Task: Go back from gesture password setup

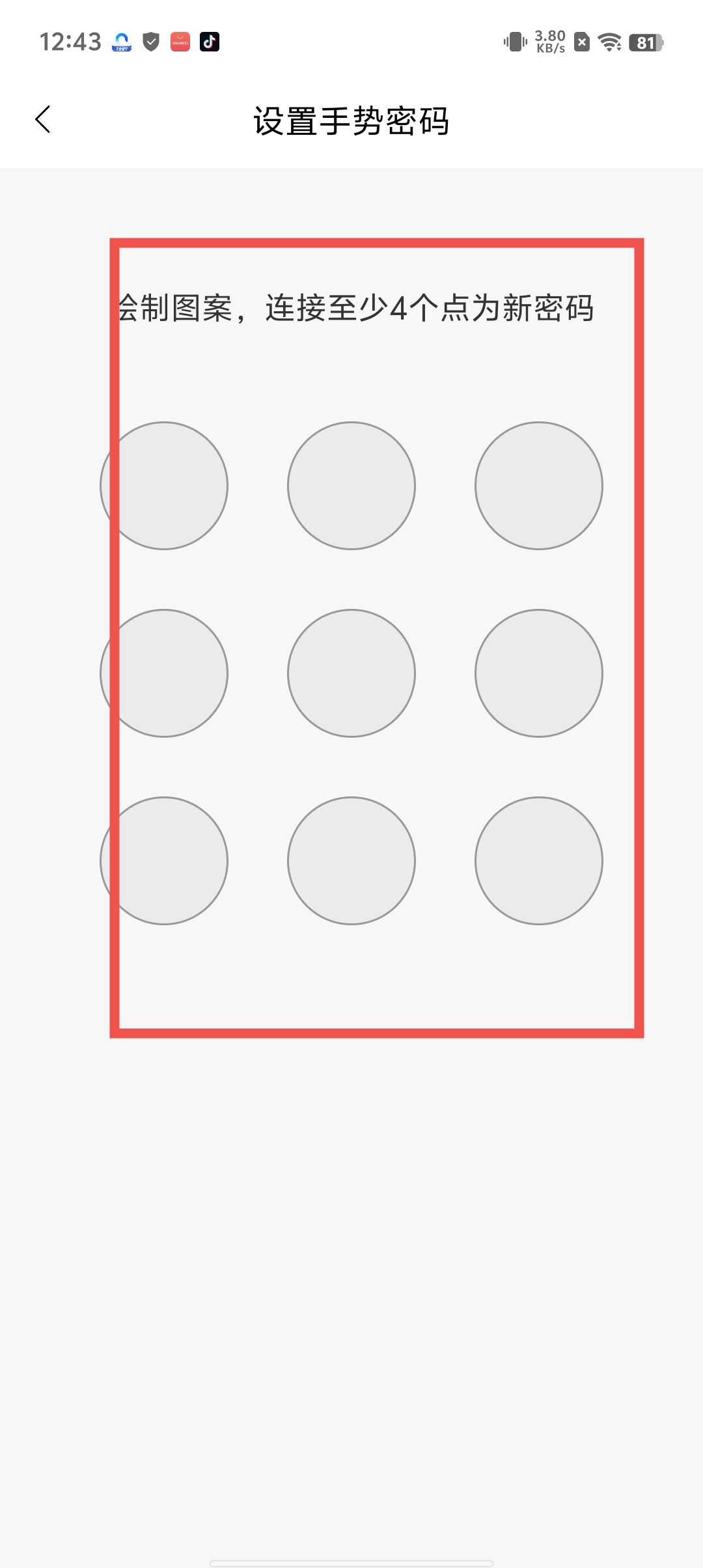Action: 43,120
